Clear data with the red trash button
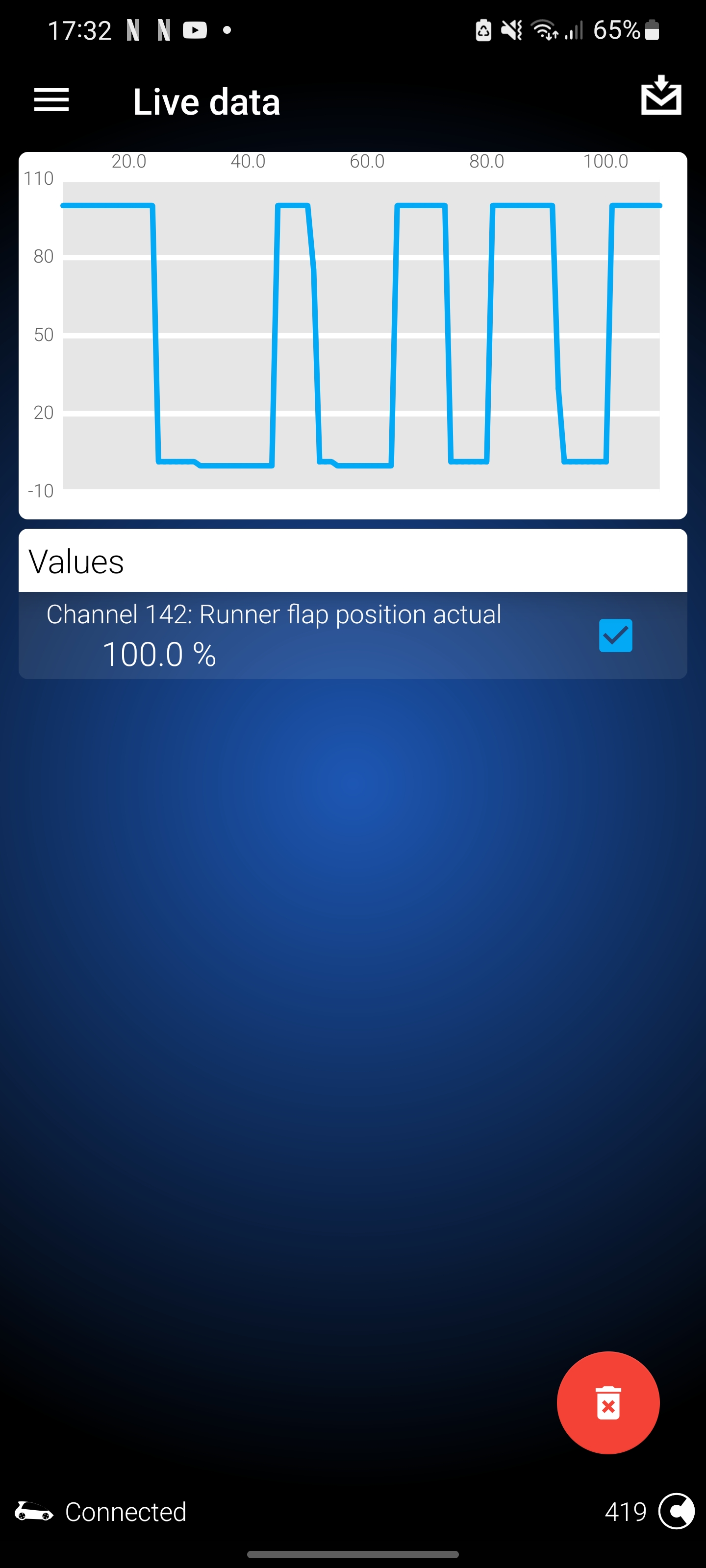 608,1403
